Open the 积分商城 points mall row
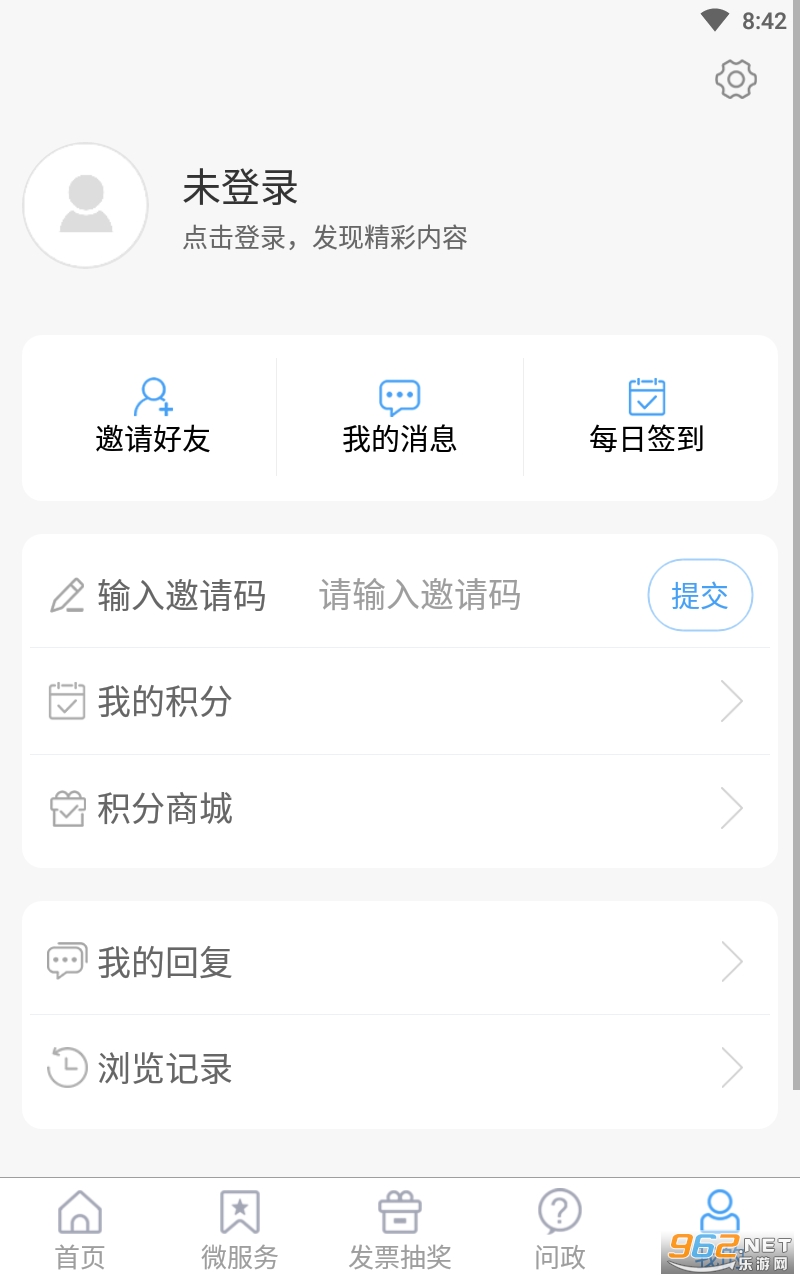Screen dimensions: 800x1280 tap(399, 808)
